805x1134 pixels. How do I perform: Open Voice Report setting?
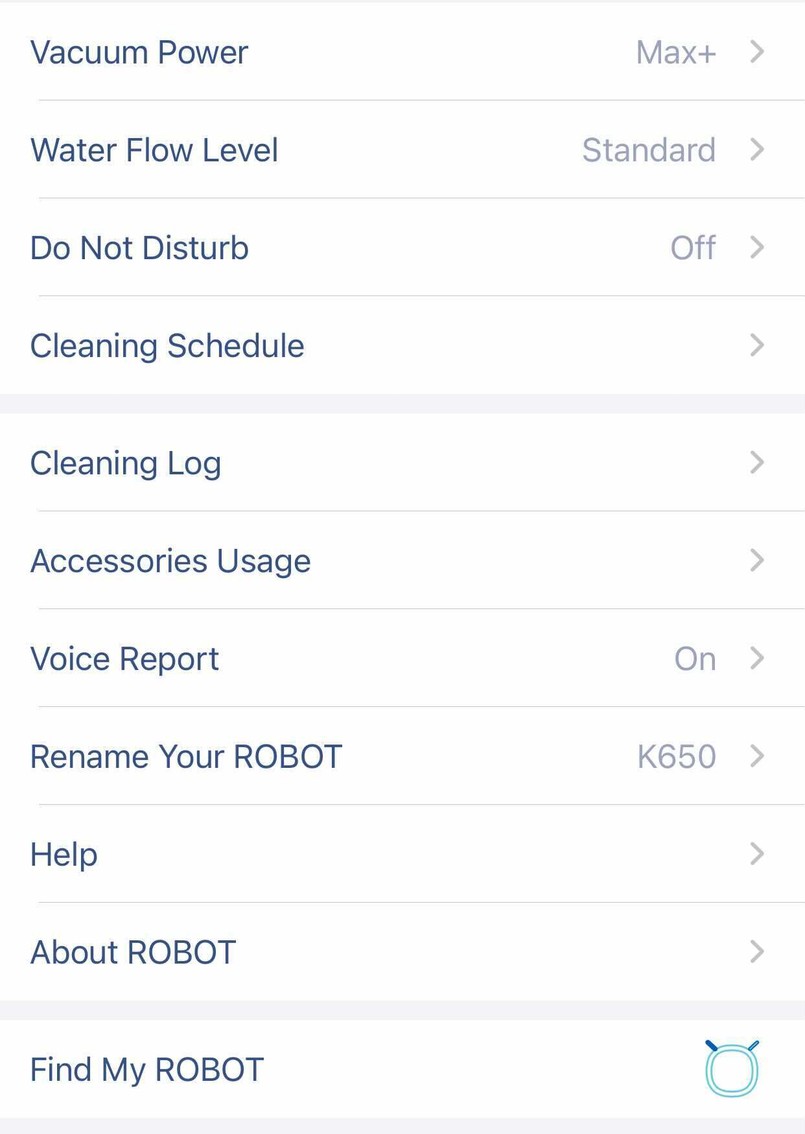pos(400,659)
